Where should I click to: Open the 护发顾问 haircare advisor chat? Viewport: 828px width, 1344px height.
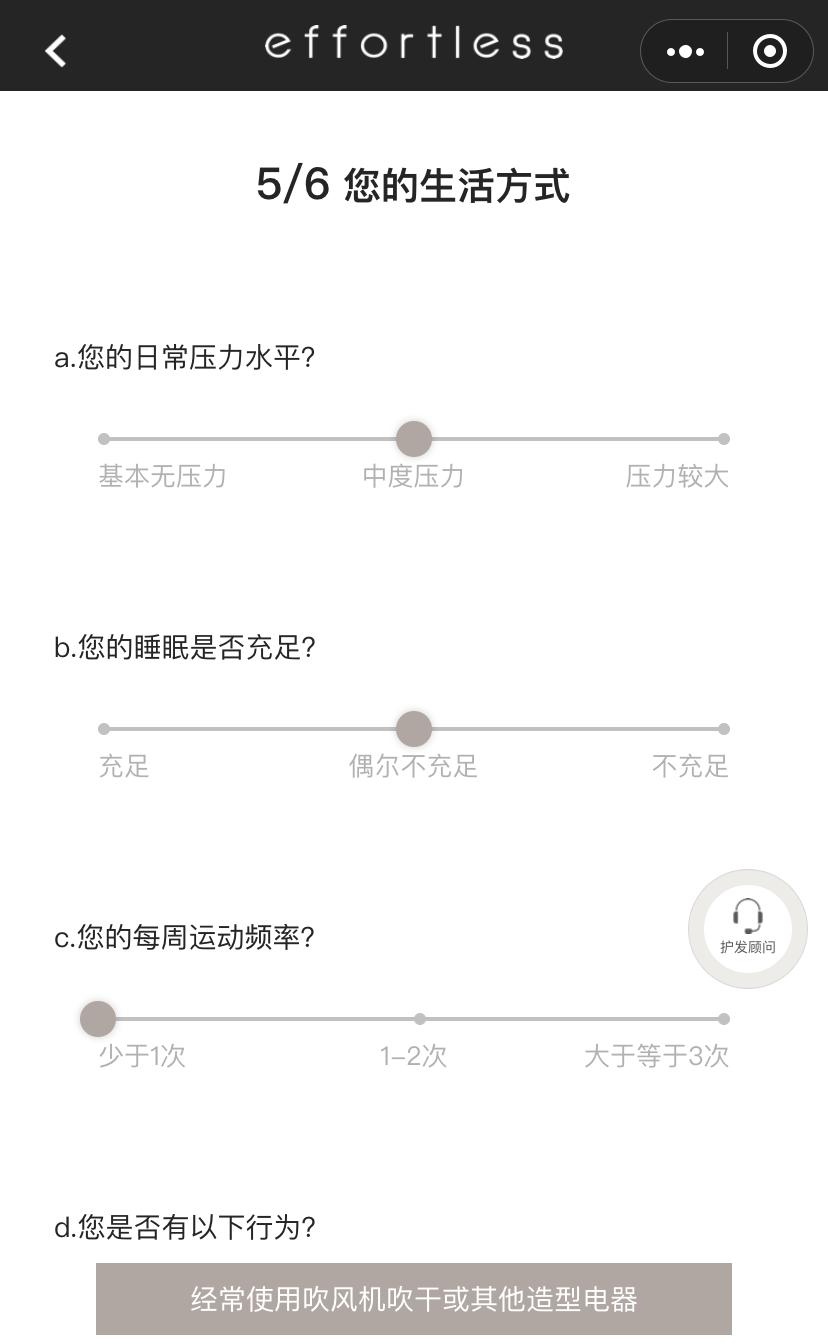[x=747, y=929]
